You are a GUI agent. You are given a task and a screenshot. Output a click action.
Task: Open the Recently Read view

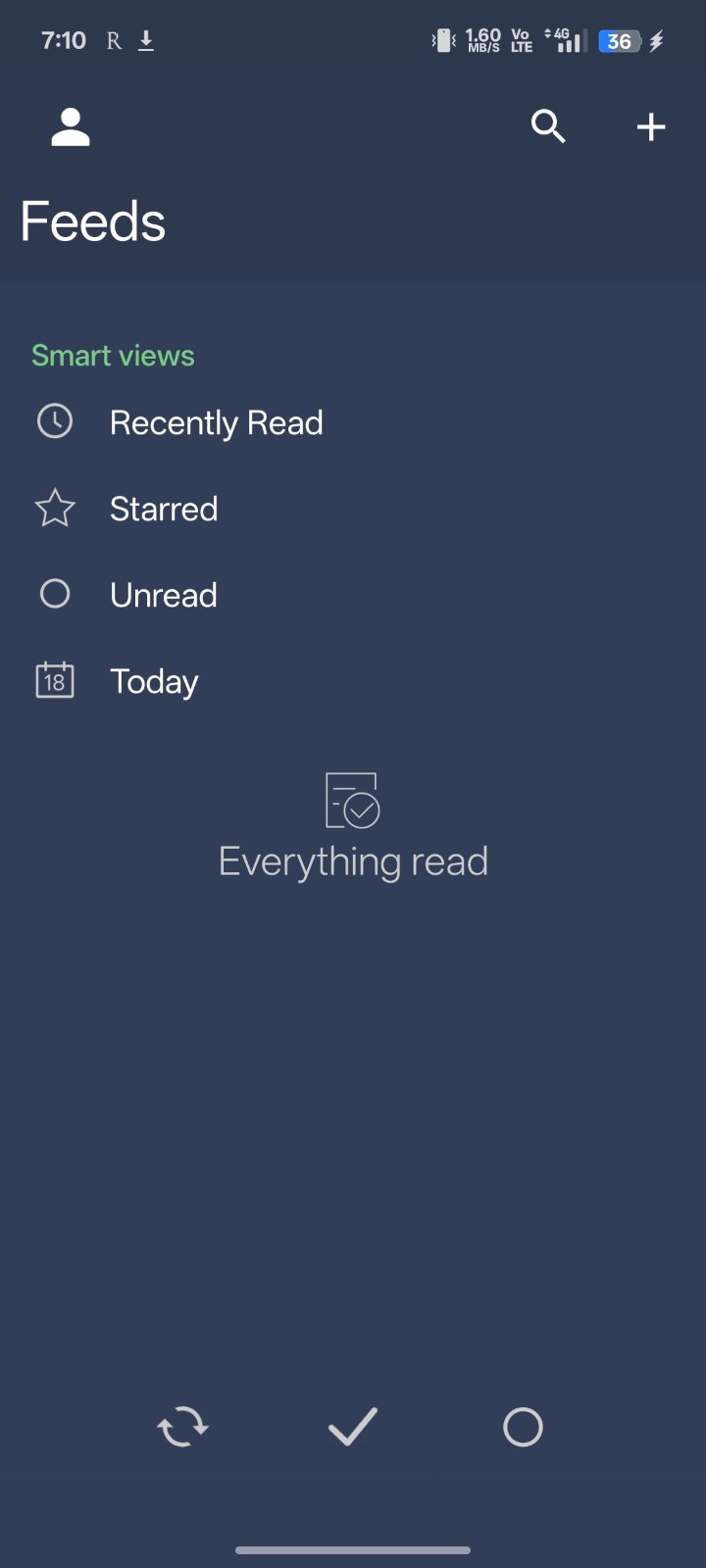tap(216, 422)
